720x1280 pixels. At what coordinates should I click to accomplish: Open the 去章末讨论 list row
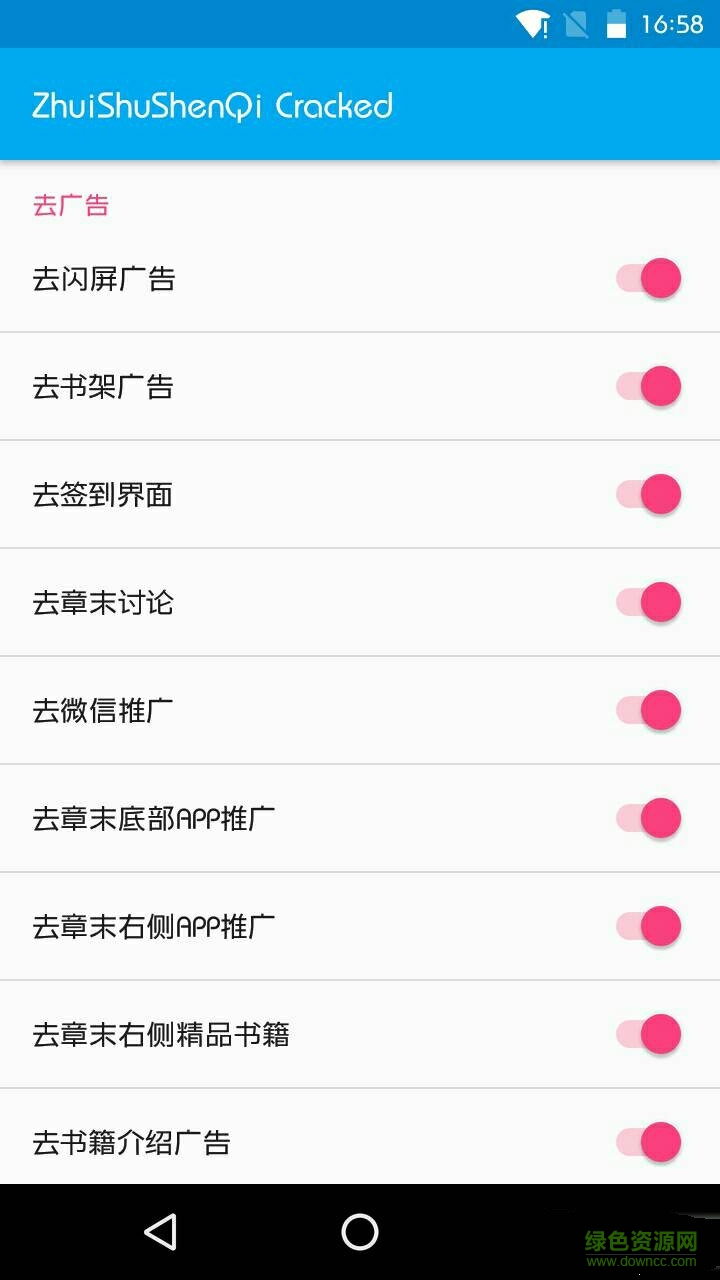(300, 602)
